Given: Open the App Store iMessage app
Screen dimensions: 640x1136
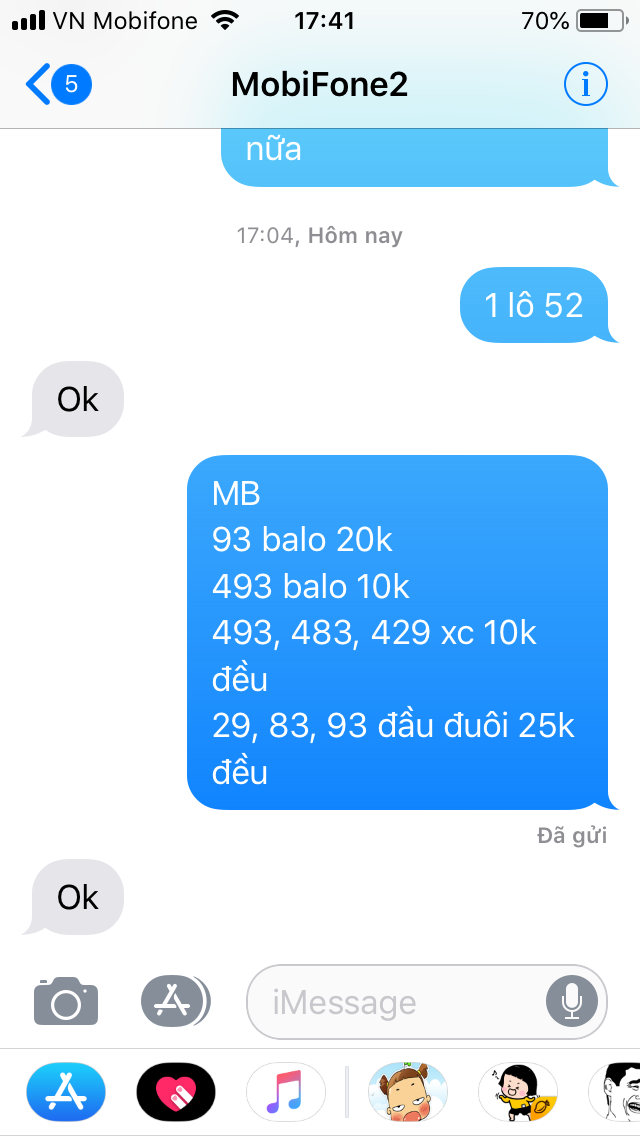Looking at the screenshot, I should [x=66, y=1091].
